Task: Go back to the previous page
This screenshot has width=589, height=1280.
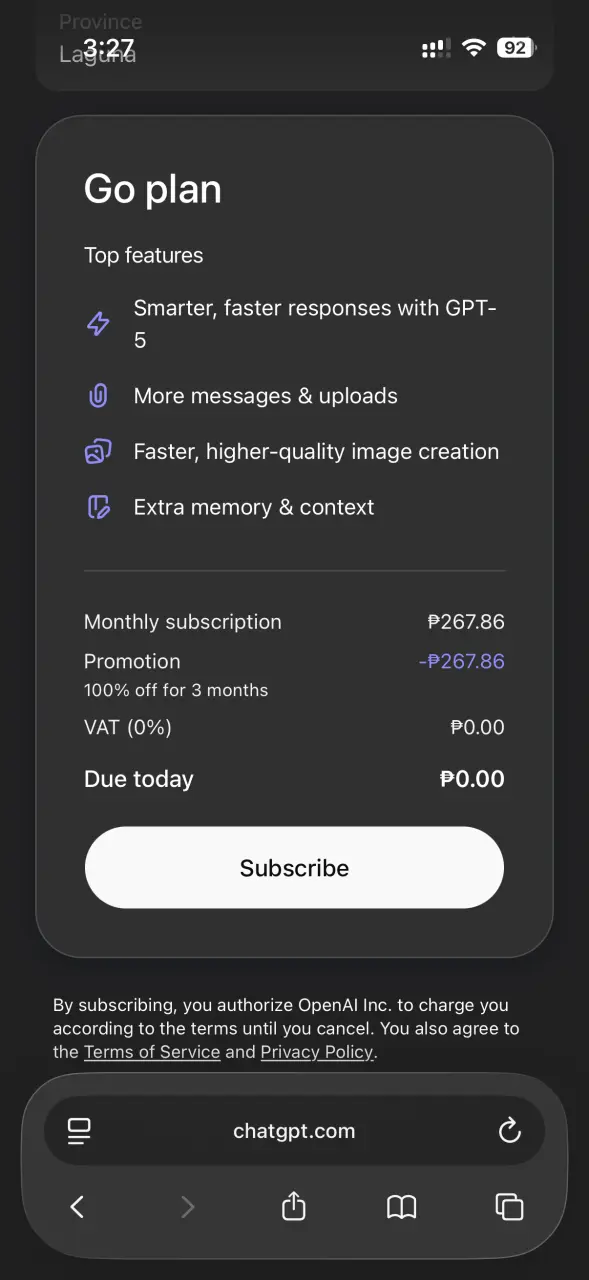Action: 77,1207
